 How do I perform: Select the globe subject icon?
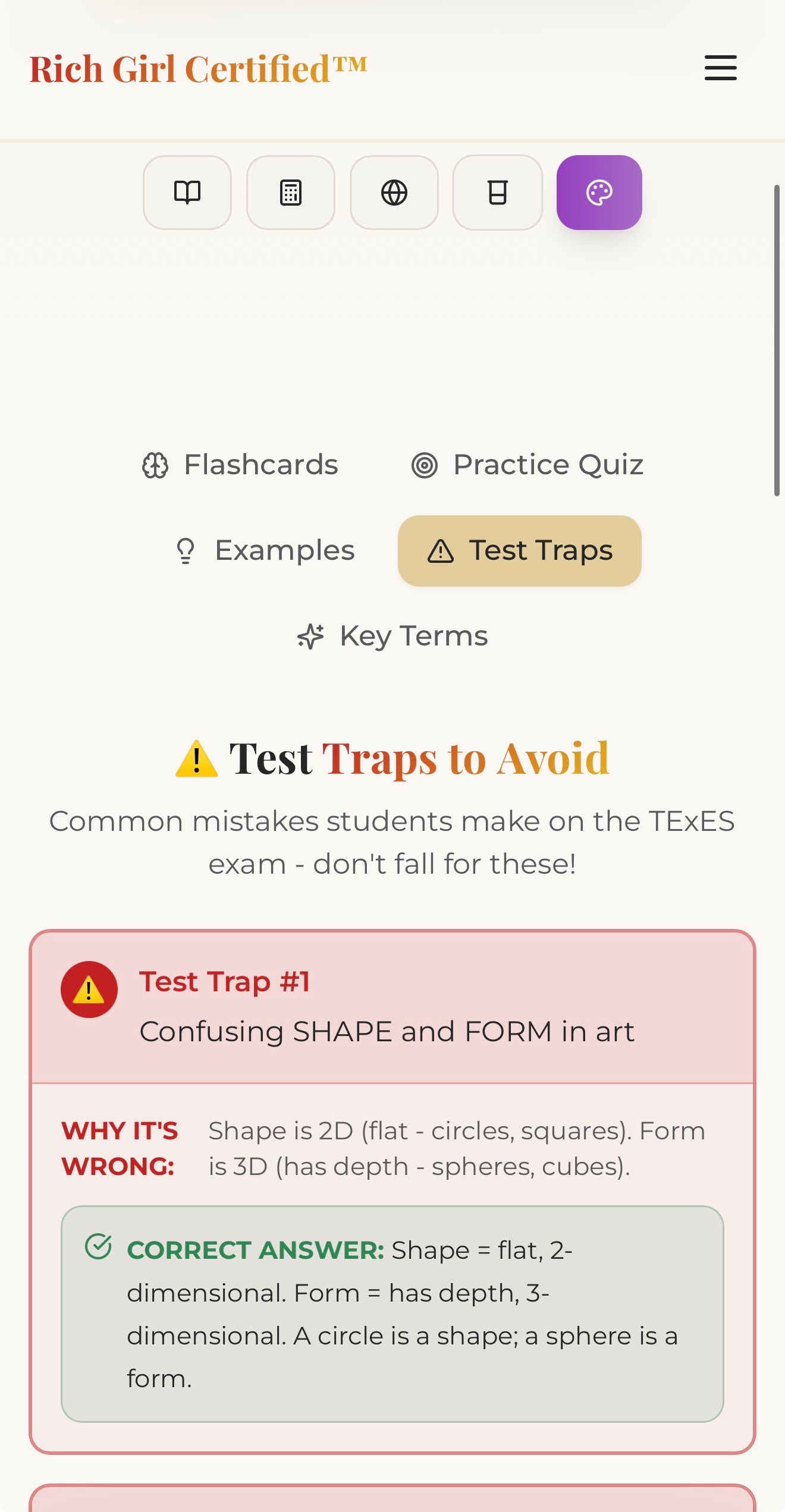[x=394, y=193]
